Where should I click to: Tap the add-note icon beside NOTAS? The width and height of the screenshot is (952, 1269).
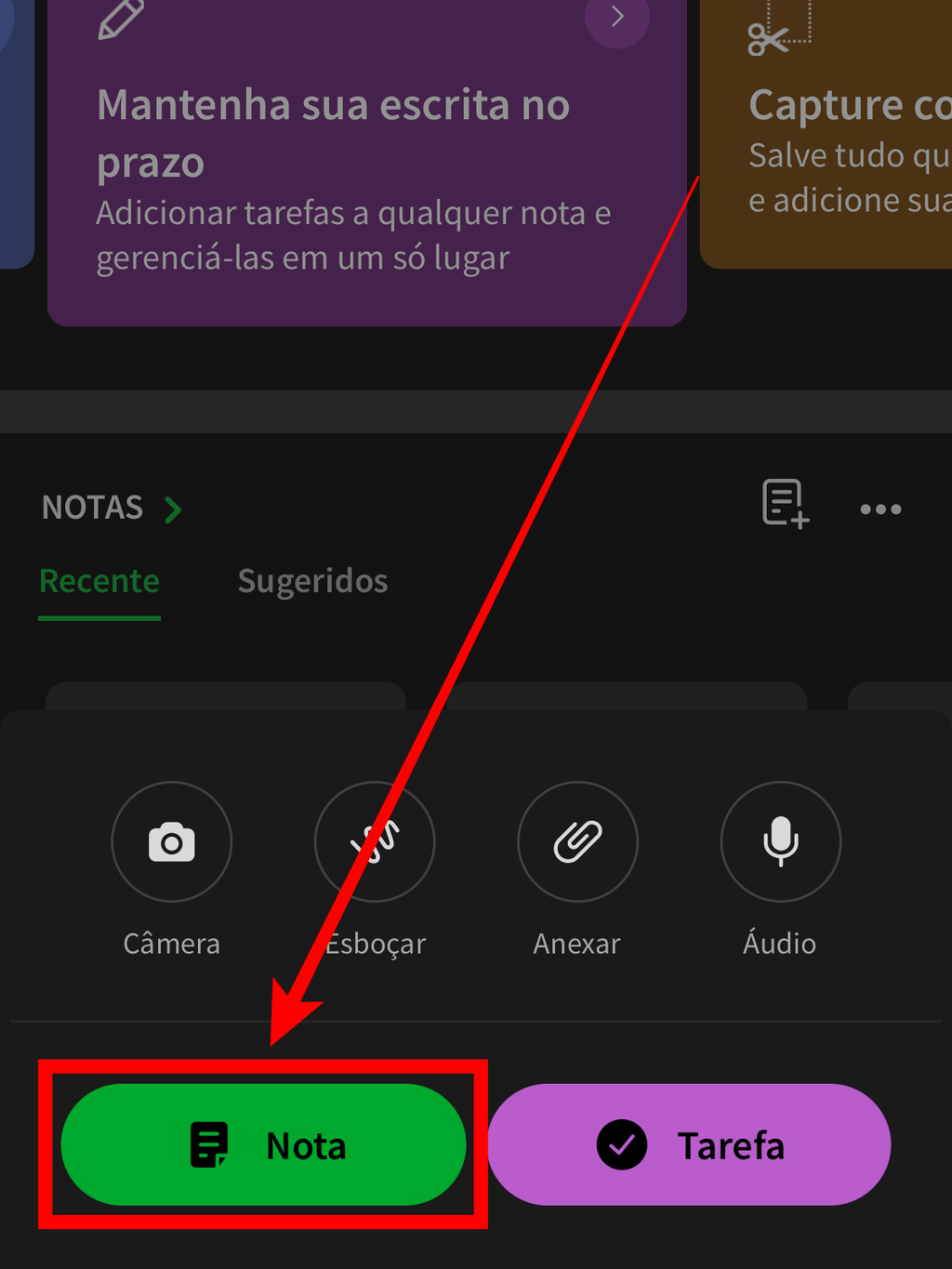pos(785,504)
